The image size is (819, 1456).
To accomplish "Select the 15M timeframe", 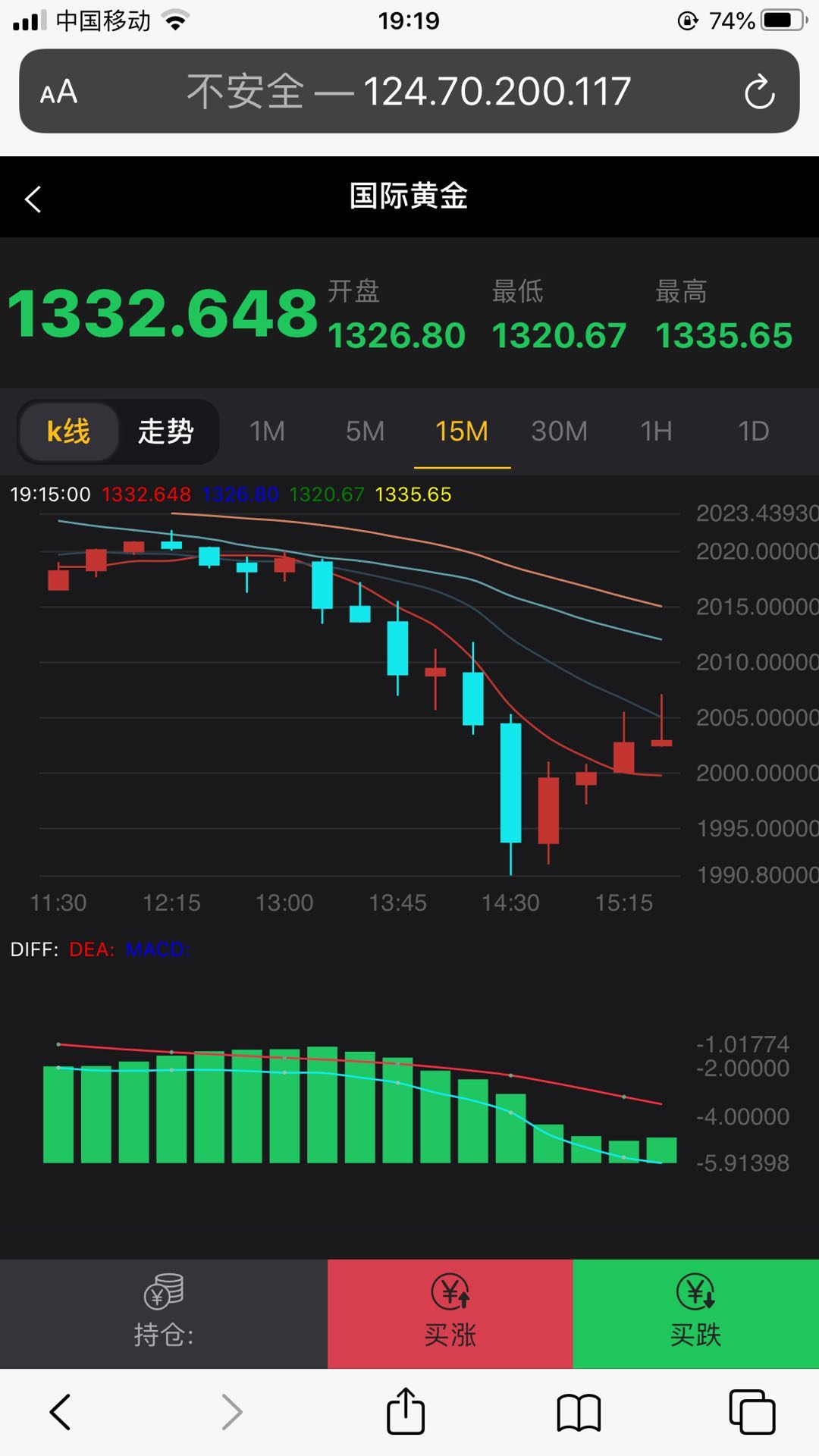I will (x=461, y=431).
